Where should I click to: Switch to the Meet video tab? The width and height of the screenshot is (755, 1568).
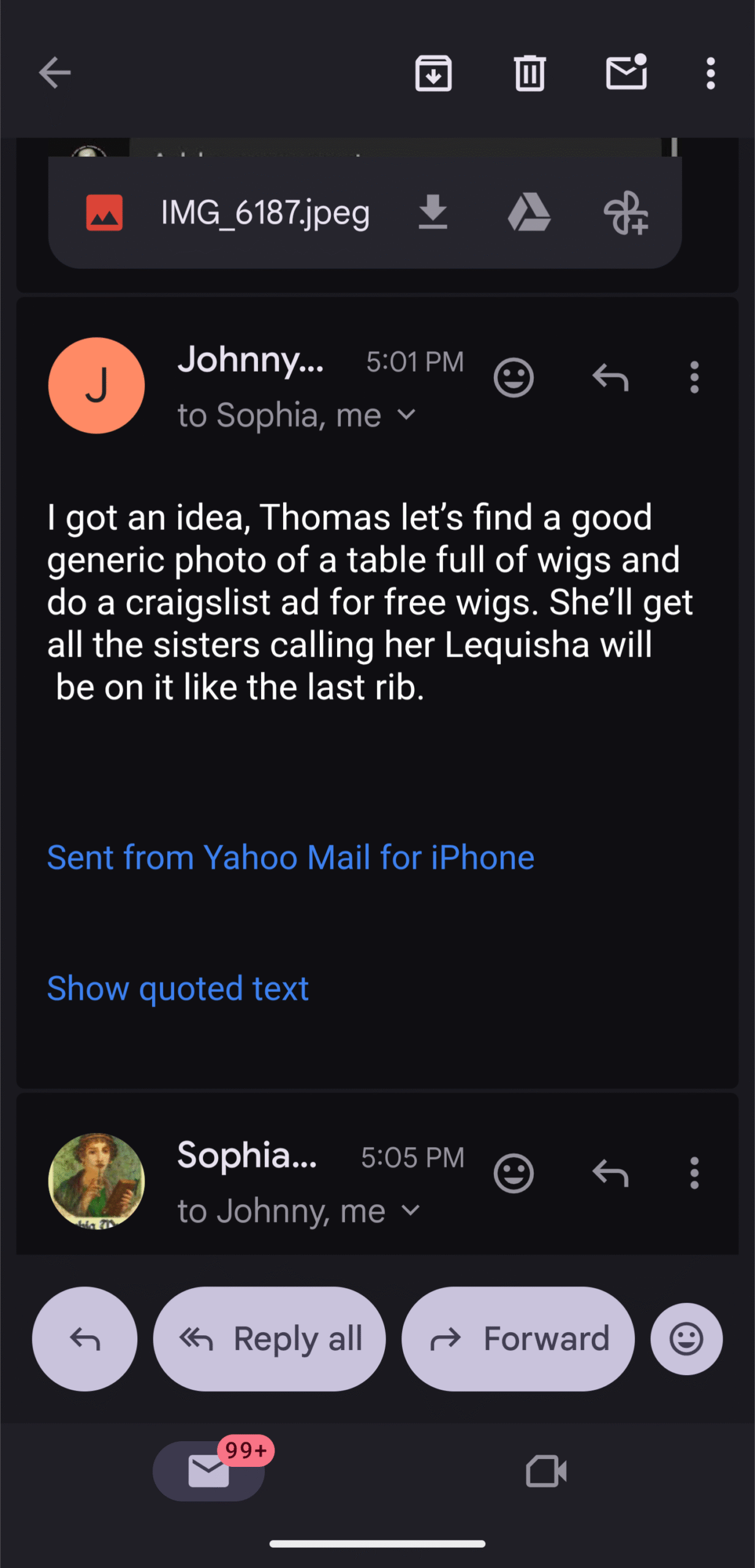pyautogui.click(x=545, y=1471)
